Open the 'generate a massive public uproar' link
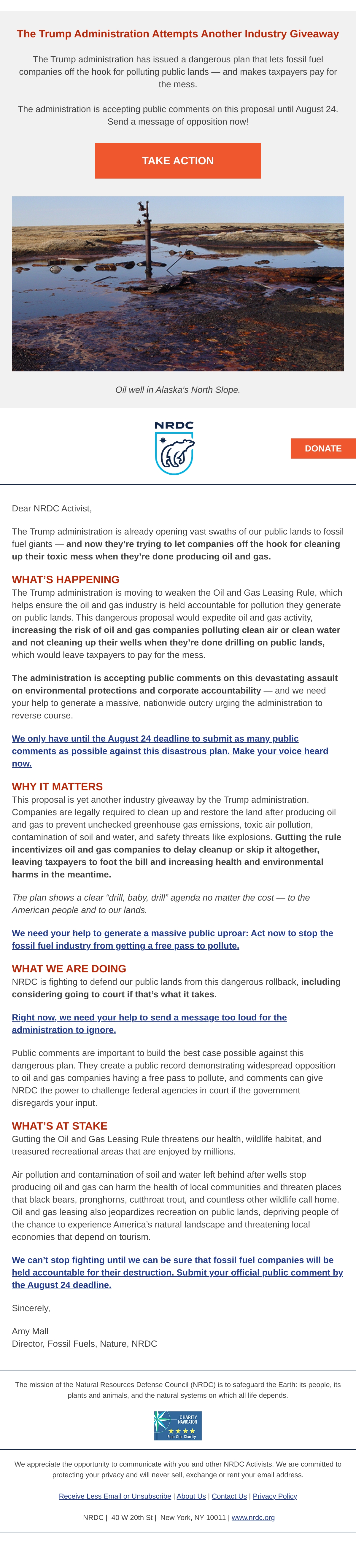This screenshot has height=1568, width=356. tap(172, 939)
